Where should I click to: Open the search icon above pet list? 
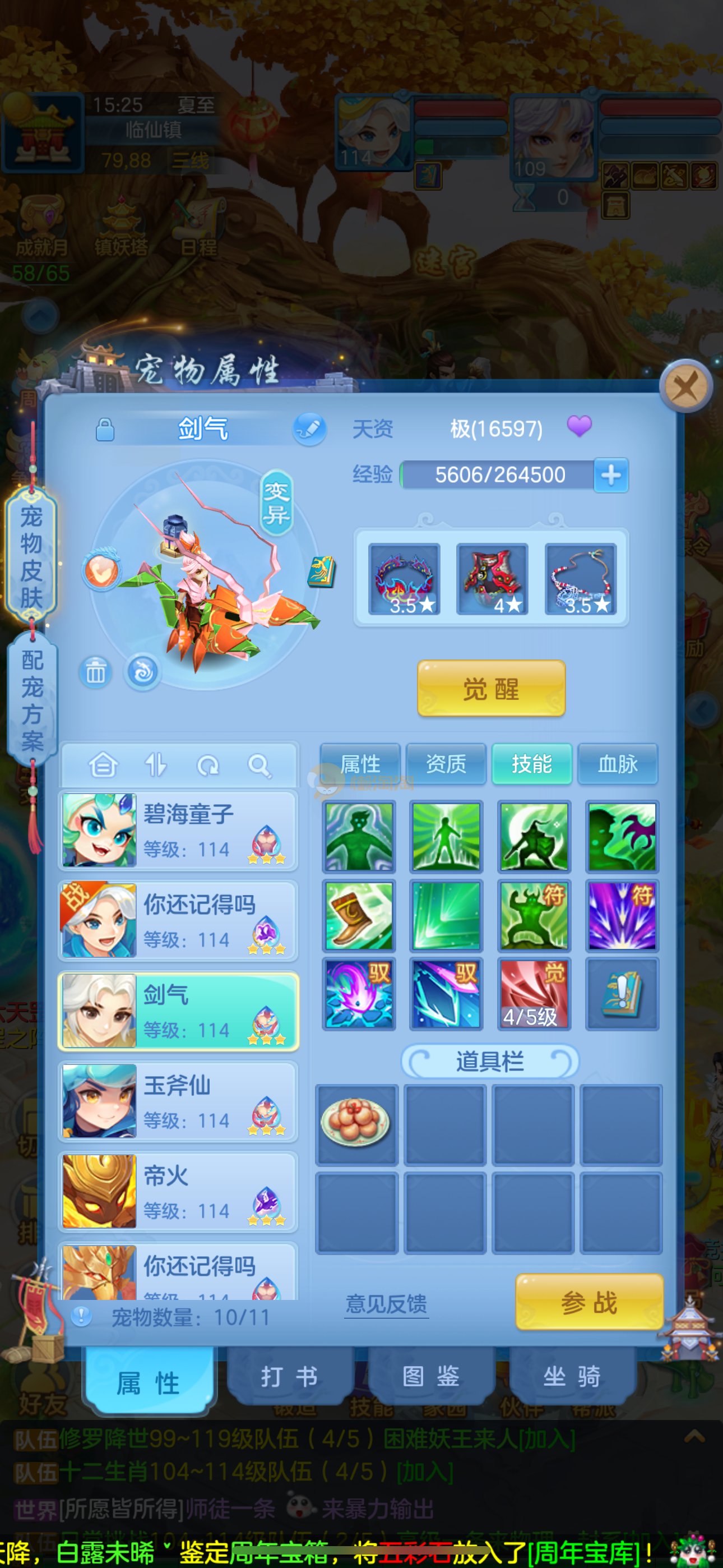point(259,765)
